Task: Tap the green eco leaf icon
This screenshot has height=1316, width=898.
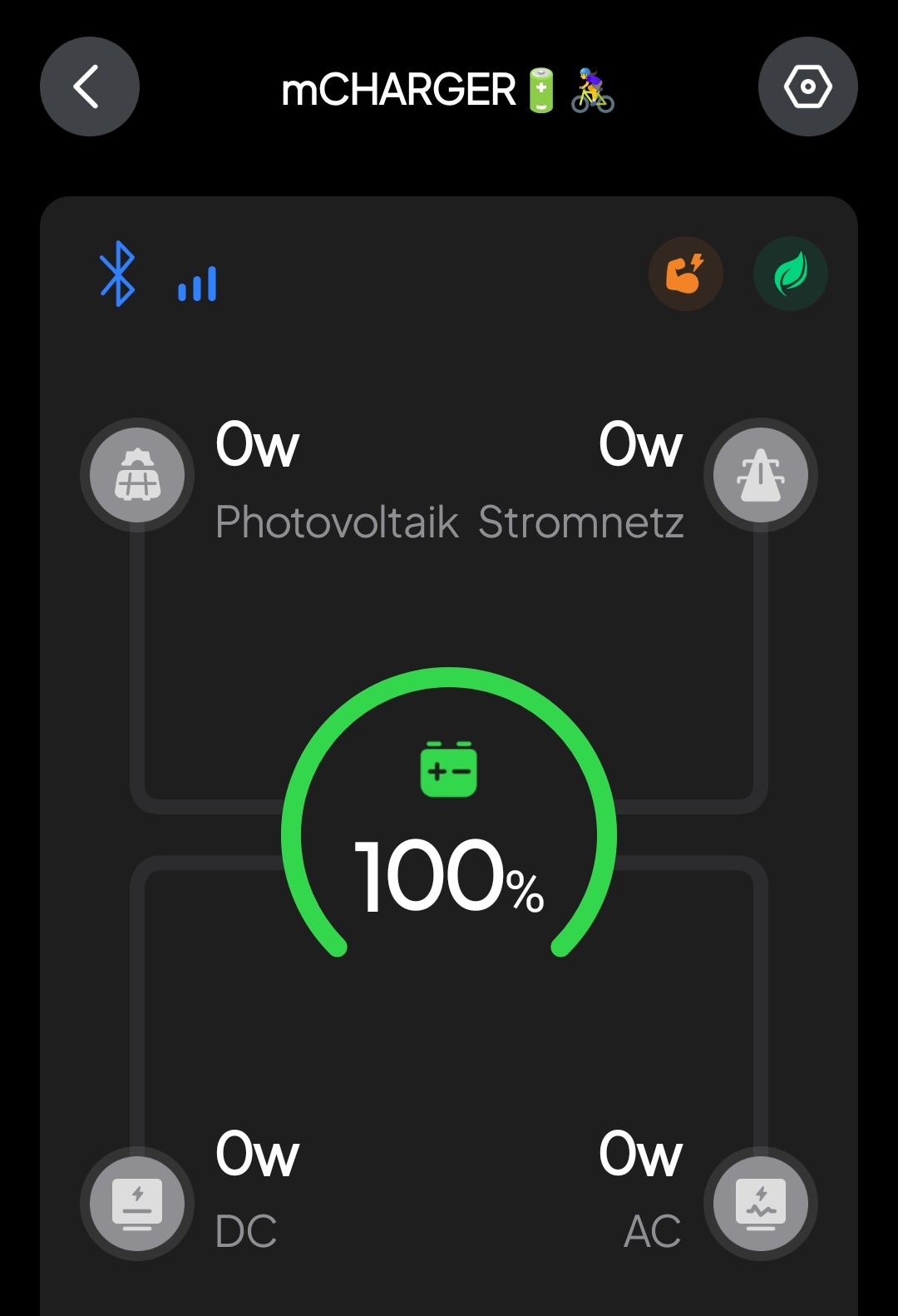Action: pyautogui.click(x=790, y=274)
